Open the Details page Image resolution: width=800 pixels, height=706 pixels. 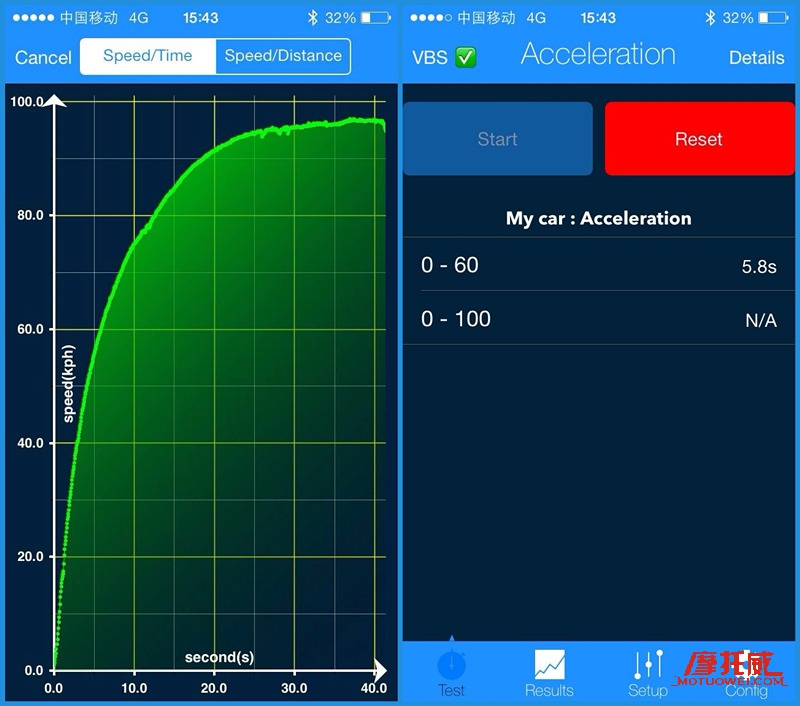point(756,57)
